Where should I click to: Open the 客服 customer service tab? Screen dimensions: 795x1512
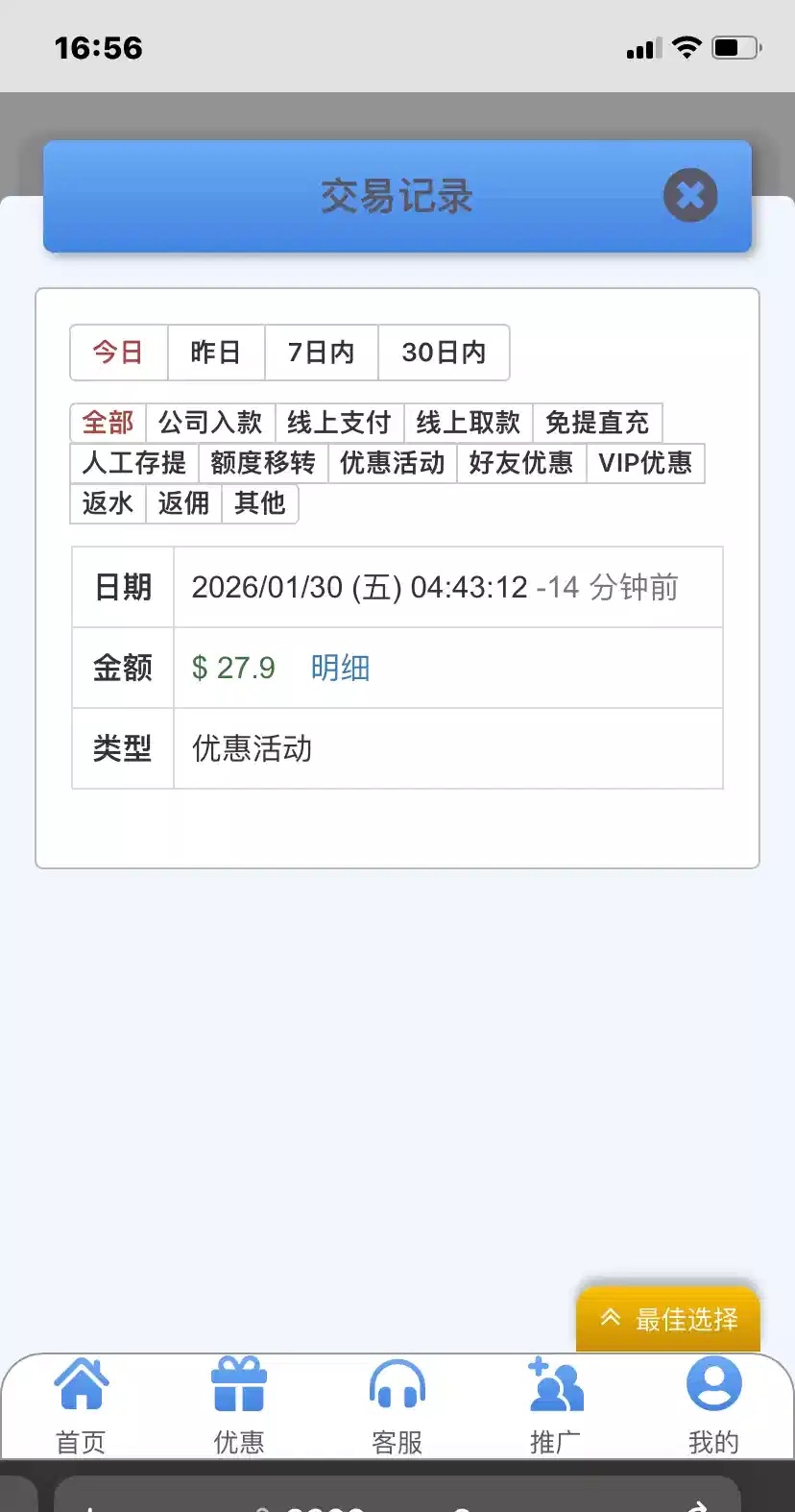(x=397, y=1404)
